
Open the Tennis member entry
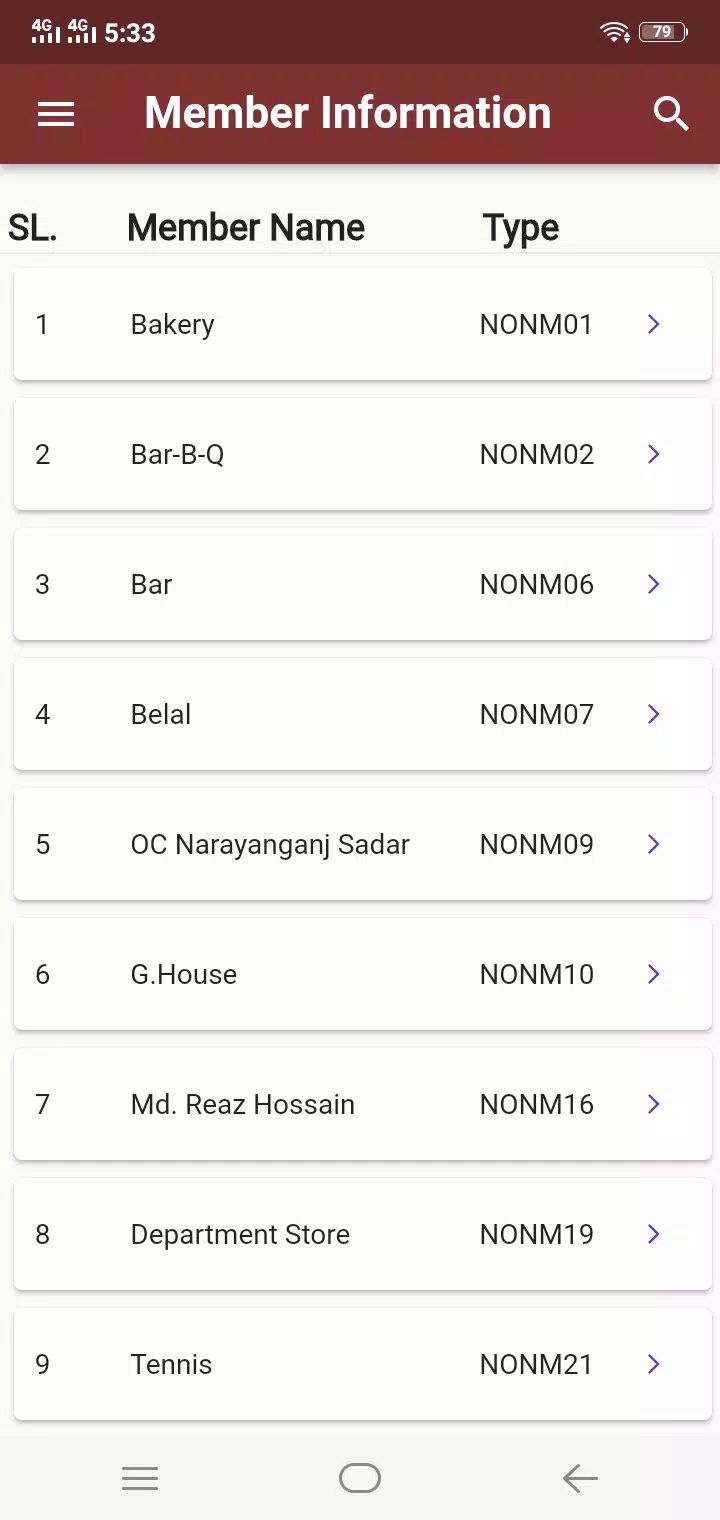coord(362,1364)
